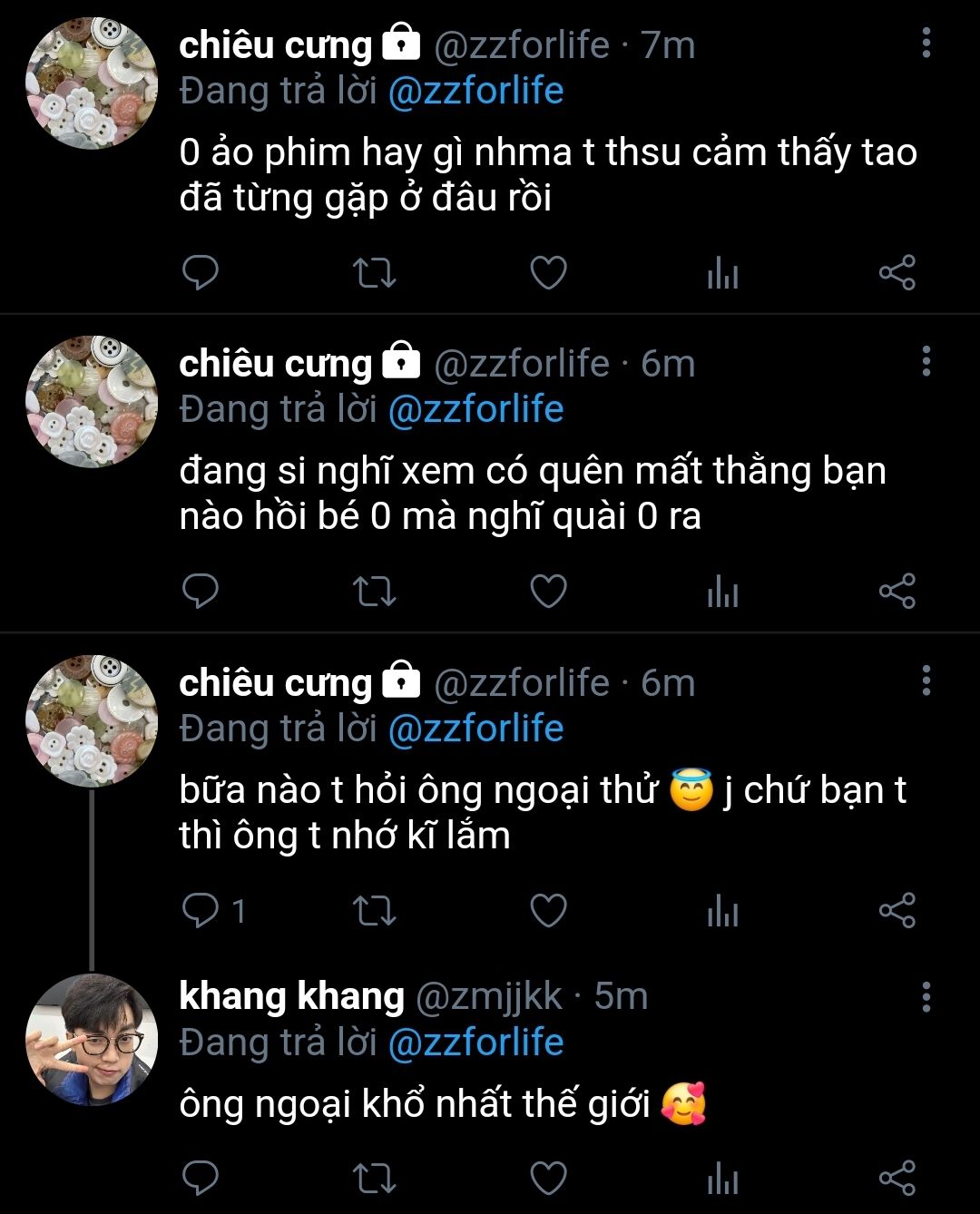Reply to khang khang's tweet

point(201,1178)
